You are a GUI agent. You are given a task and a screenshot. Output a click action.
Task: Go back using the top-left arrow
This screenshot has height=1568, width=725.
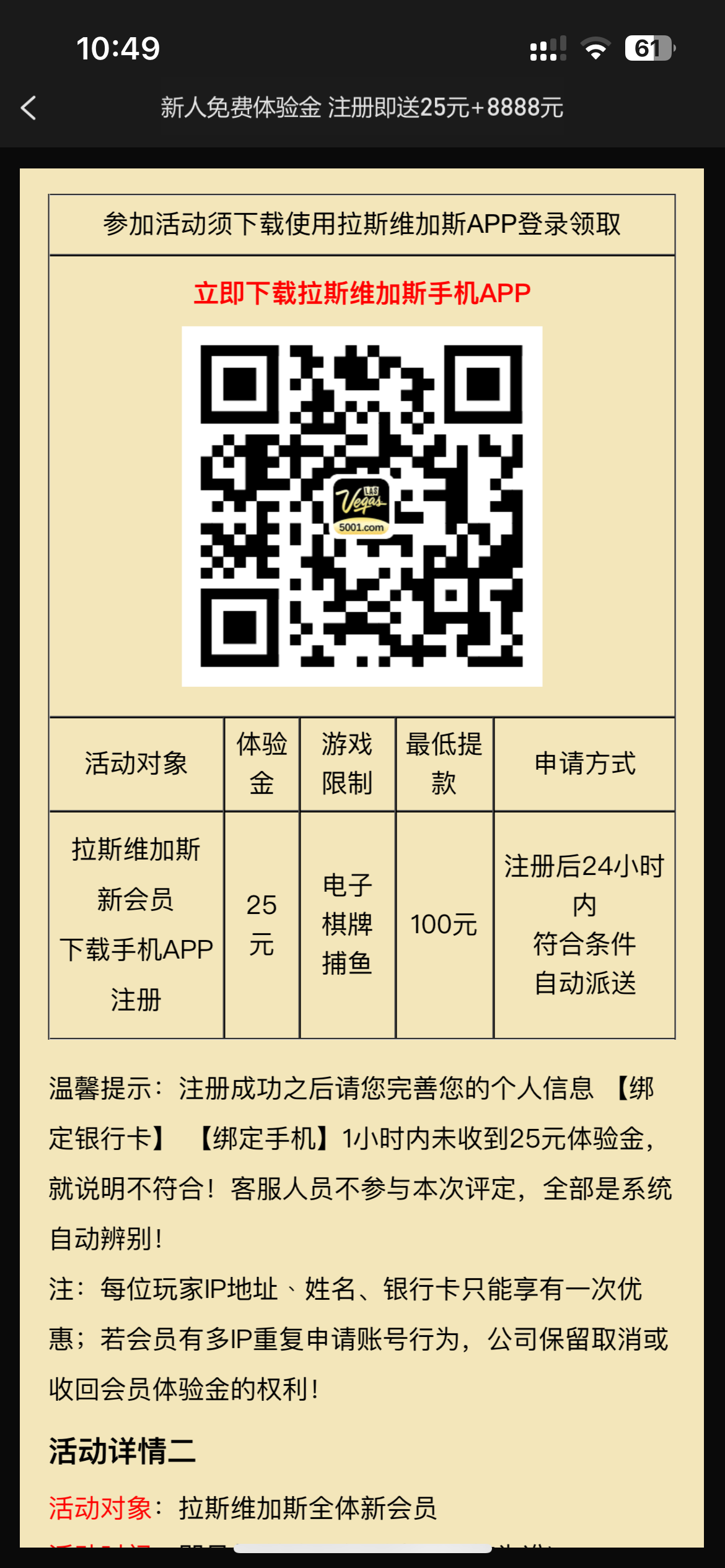29,108
